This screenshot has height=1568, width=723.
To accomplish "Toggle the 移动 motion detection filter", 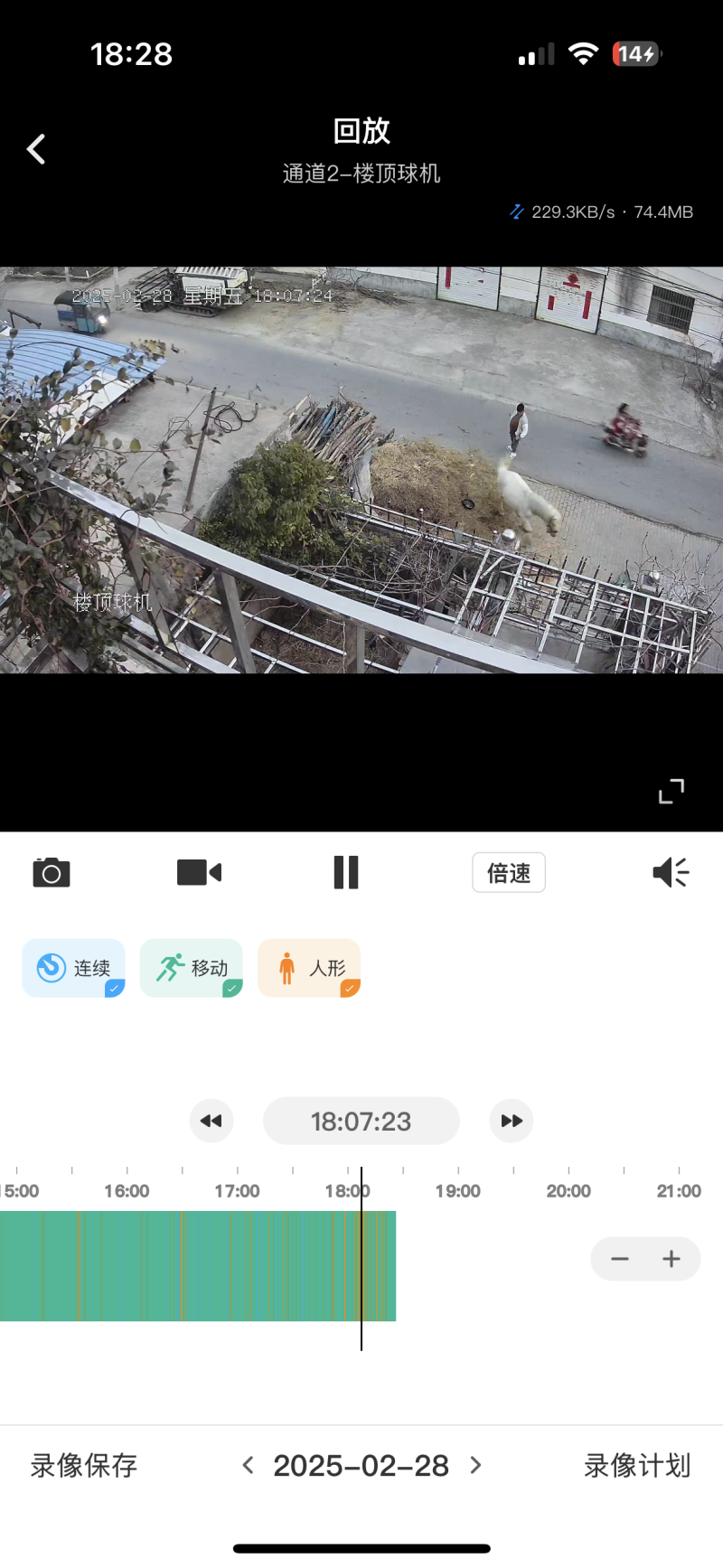I will (x=192, y=968).
